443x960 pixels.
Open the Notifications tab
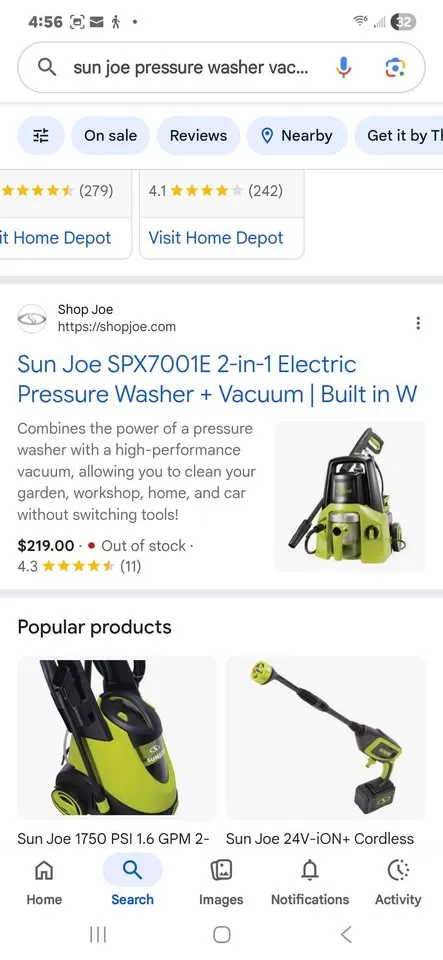tap(310, 882)
